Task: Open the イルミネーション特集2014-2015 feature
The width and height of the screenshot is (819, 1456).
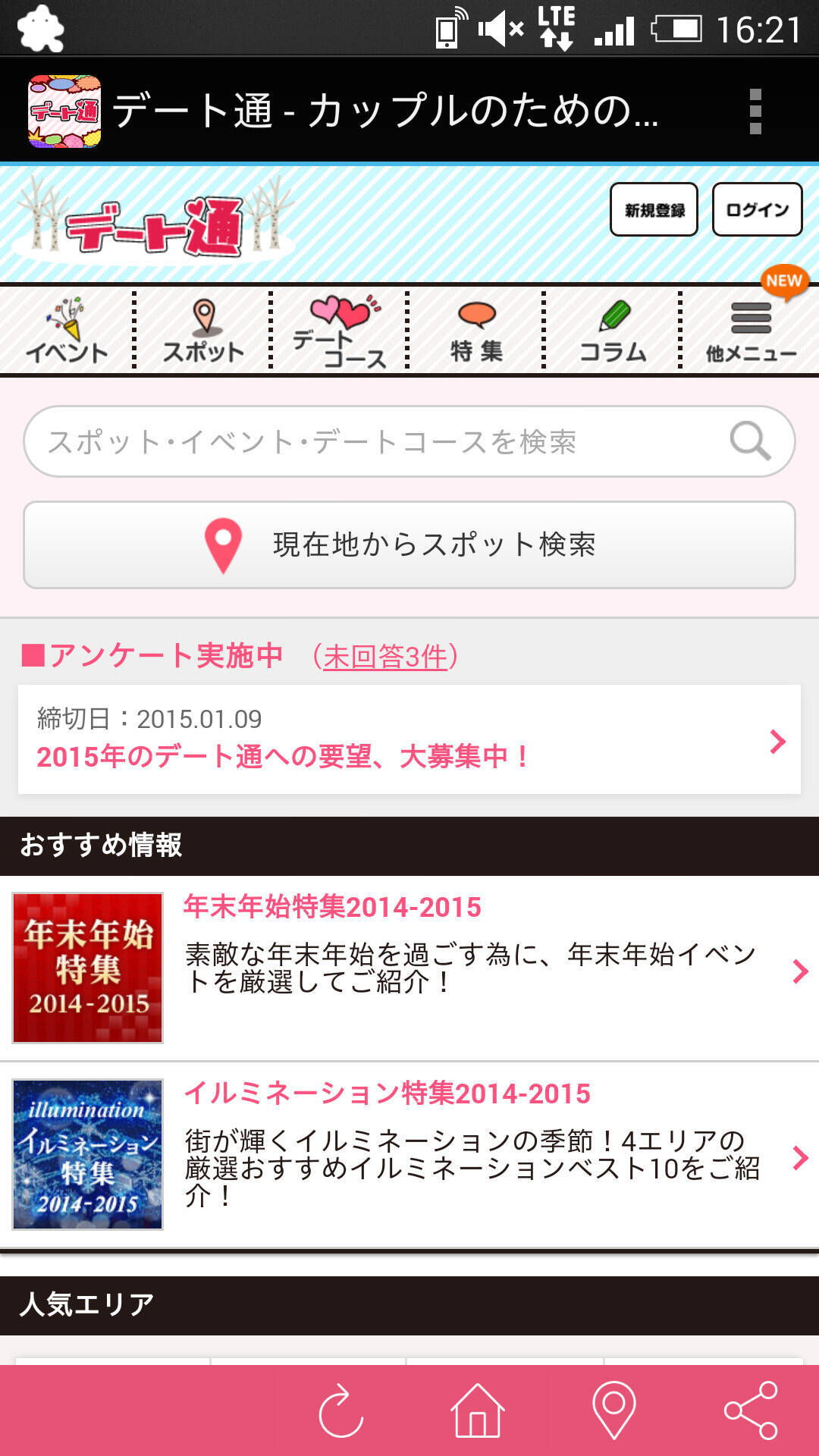Action: coord(409,1154)
